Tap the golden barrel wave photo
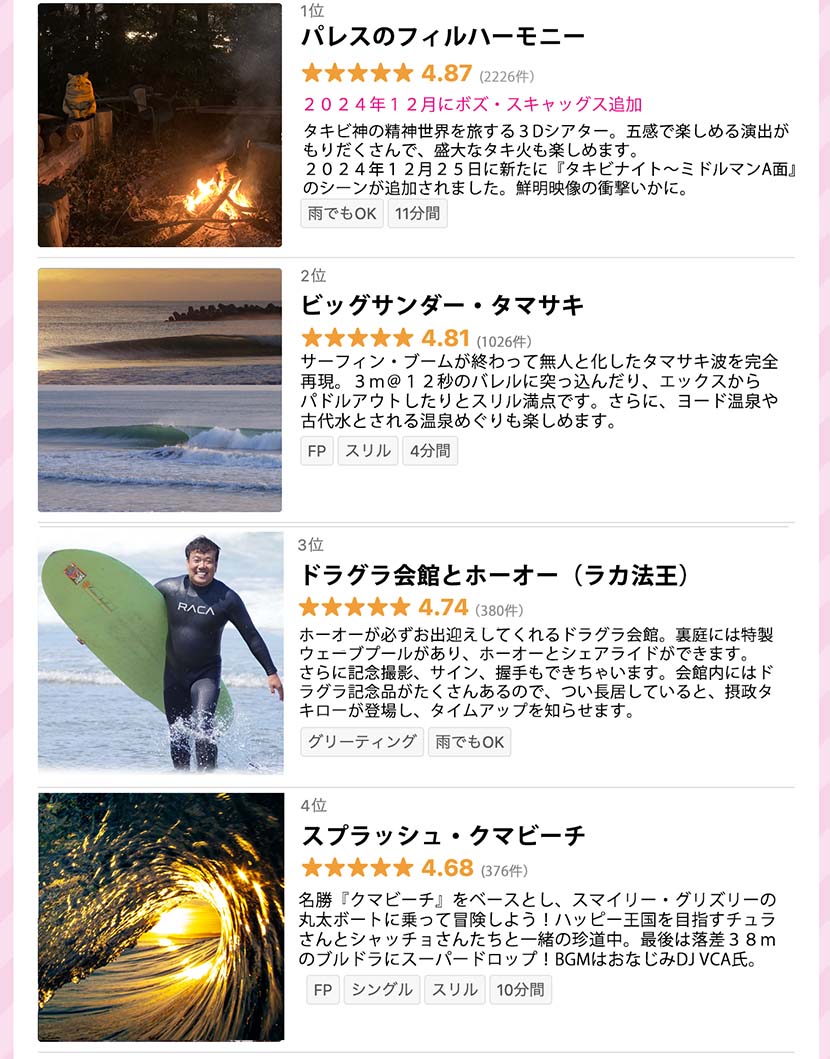Viewport: 830px width, 1059px height. pyautogui.click(x=160, y=917)
